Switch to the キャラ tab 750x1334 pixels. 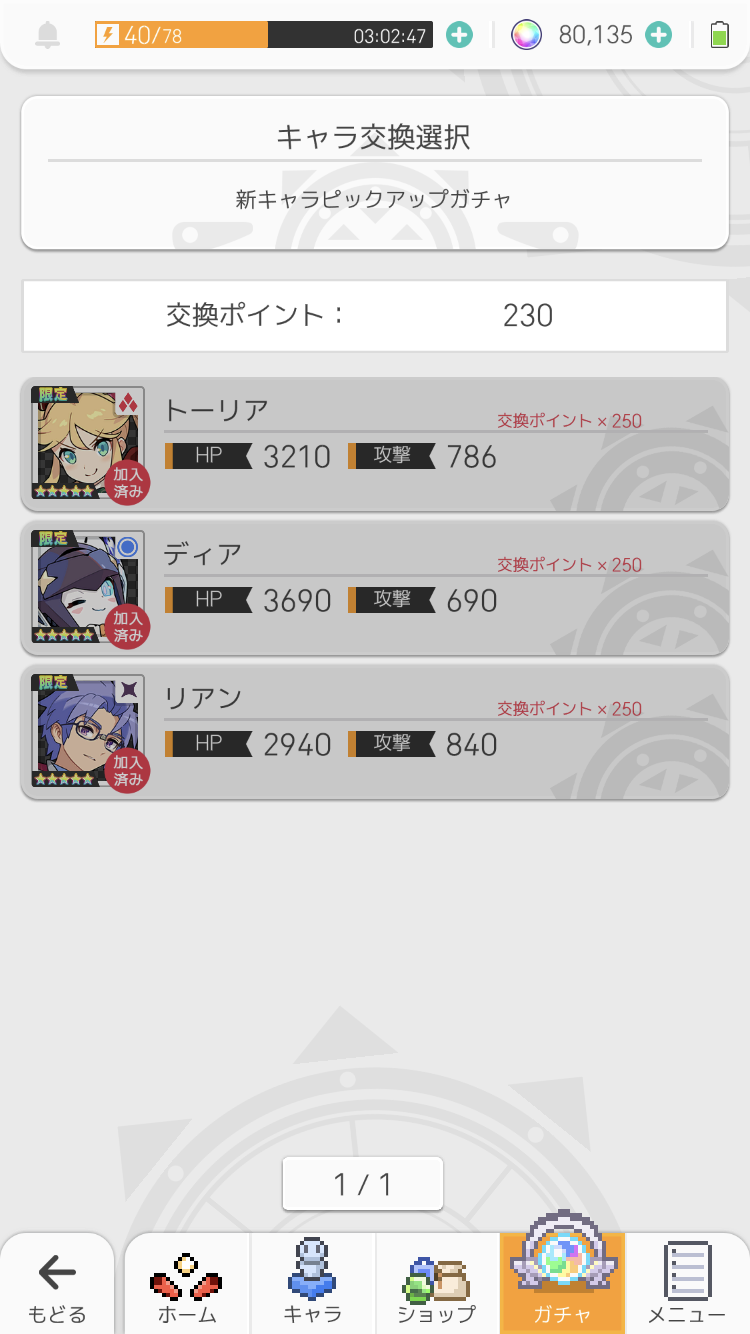coord(313,1286)
